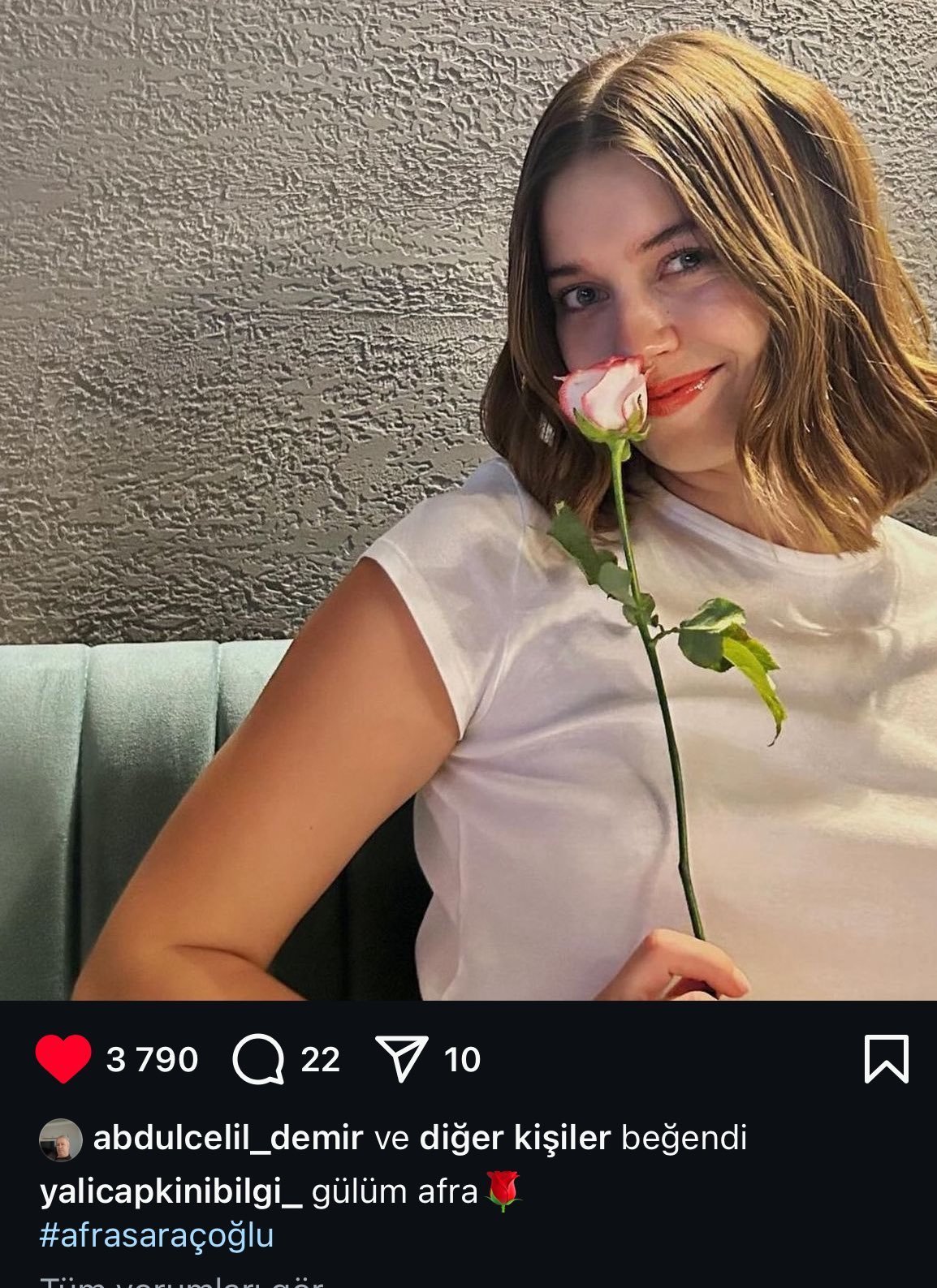The width and height of the screenshot is (937, 1288).
Task: View the other people who liked the post
Action: [x=514, y=1138]
